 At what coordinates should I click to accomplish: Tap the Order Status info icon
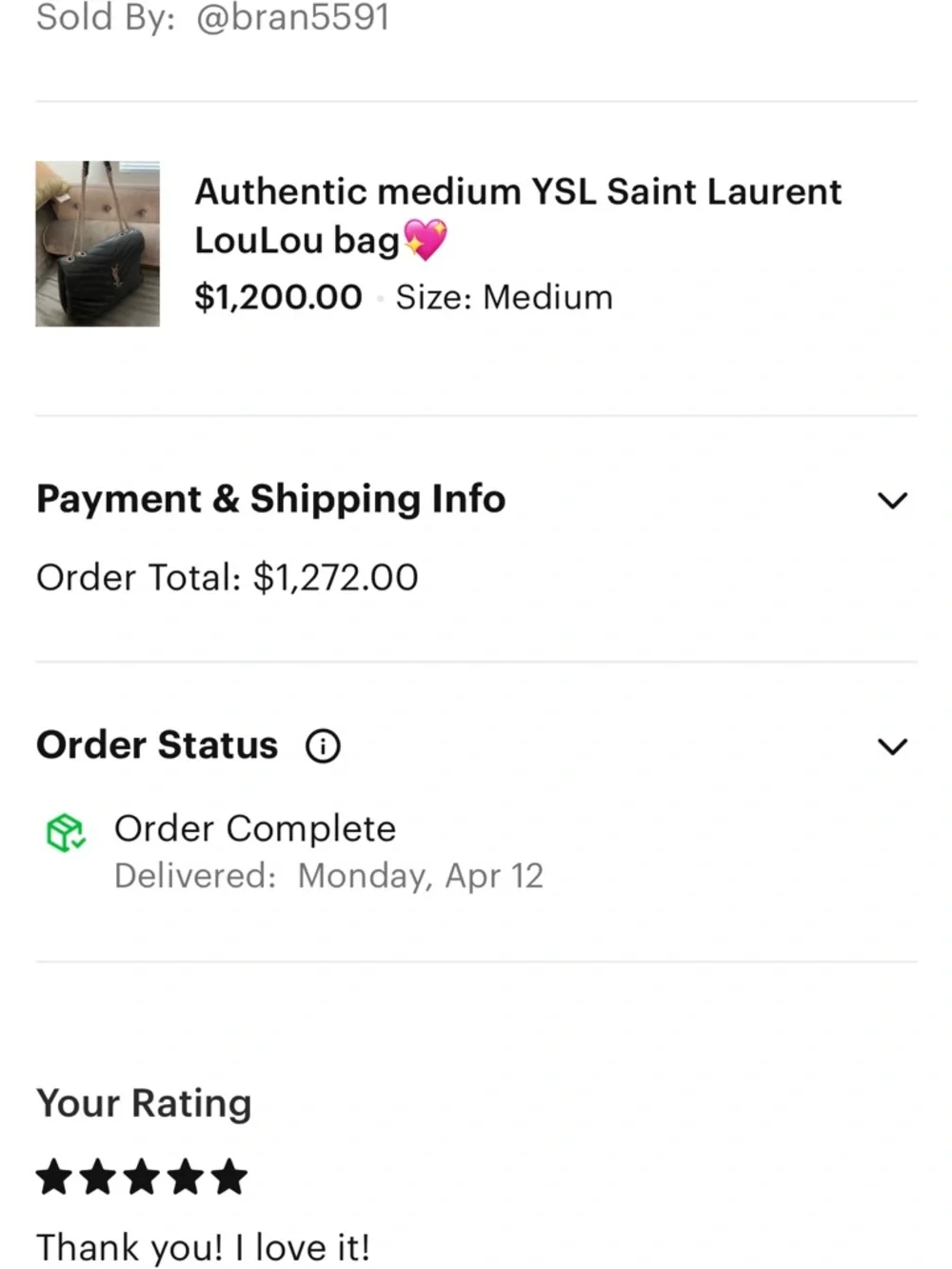(324, 745)
